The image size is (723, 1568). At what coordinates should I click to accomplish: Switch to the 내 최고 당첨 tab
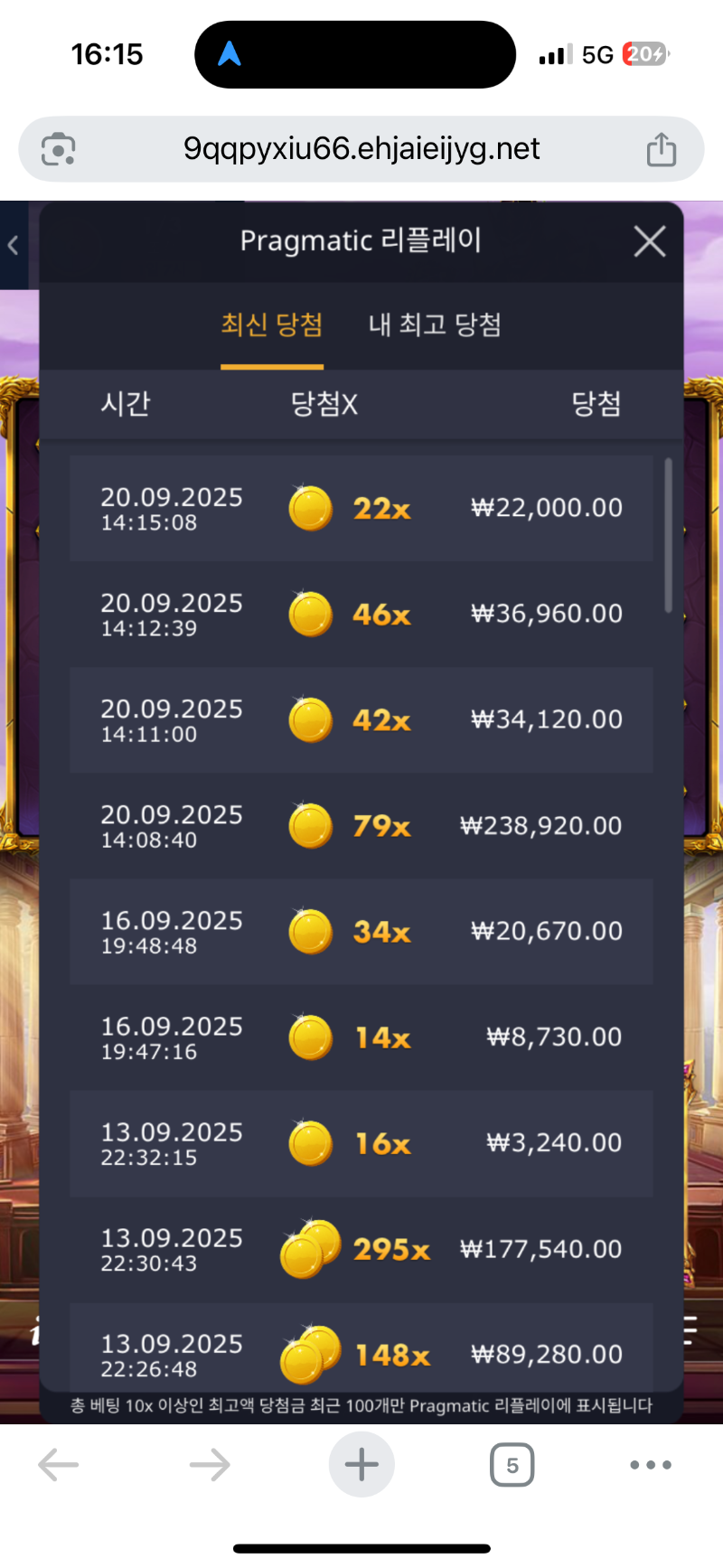(435, 325)
